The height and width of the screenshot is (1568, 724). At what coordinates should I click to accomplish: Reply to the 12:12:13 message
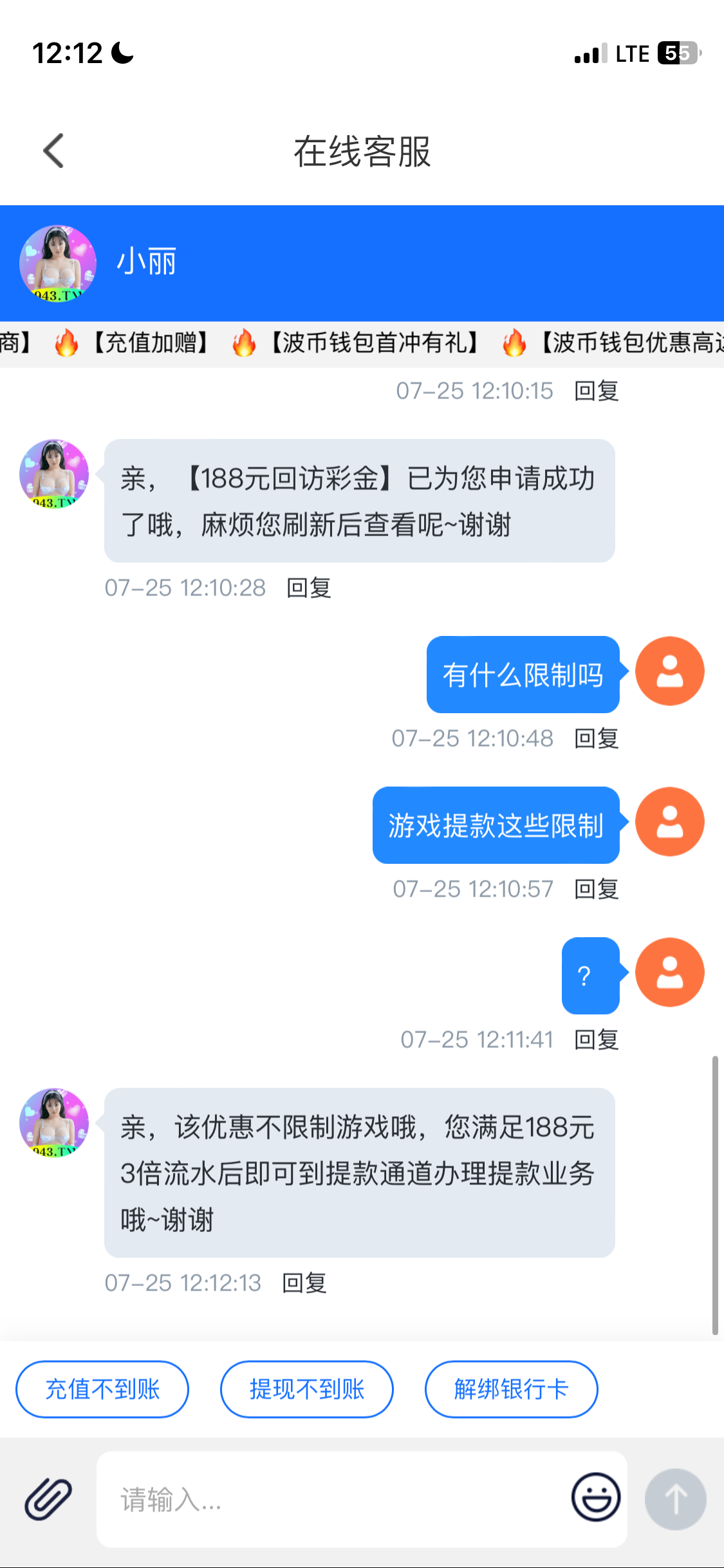click(x=304, y=1283)
